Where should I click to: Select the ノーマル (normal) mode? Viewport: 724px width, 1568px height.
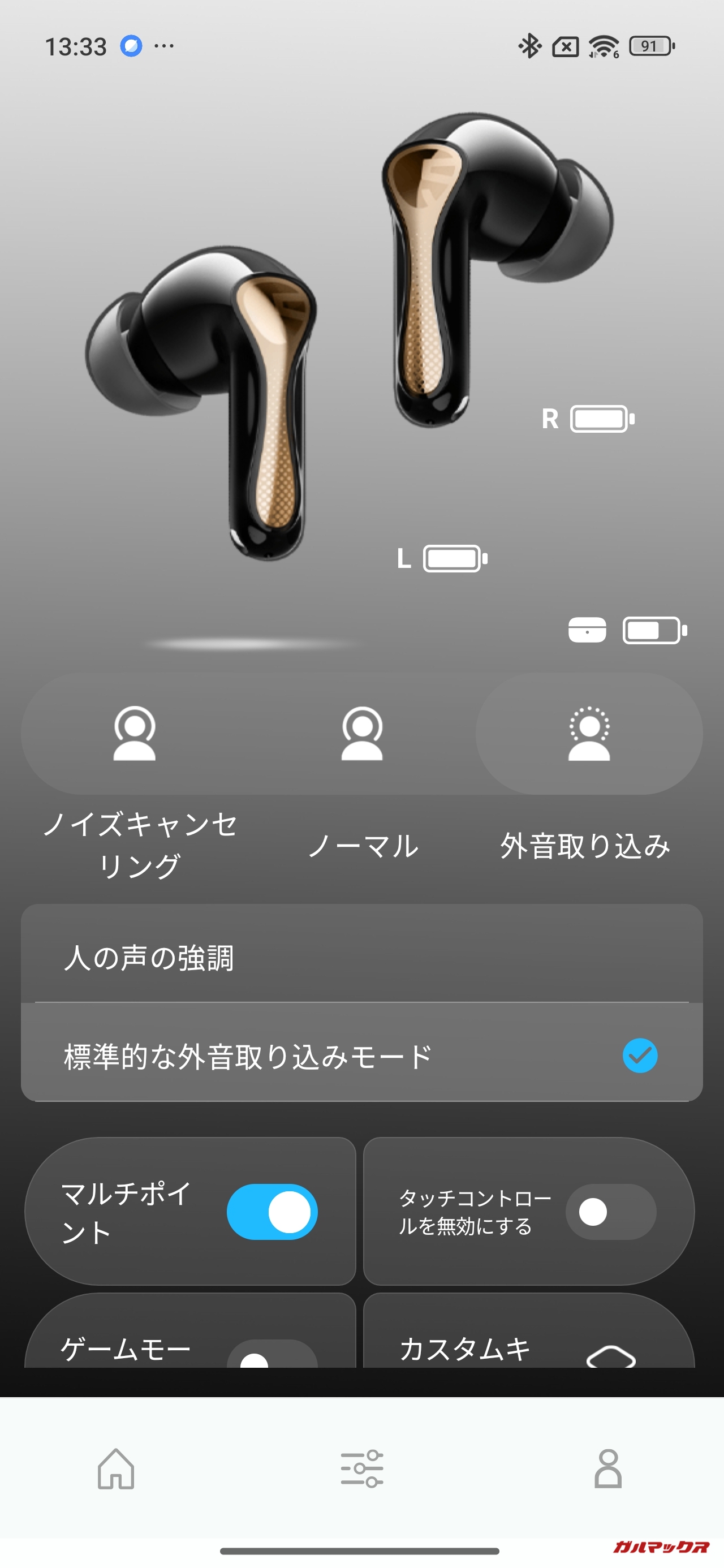[x=361, y=733]
